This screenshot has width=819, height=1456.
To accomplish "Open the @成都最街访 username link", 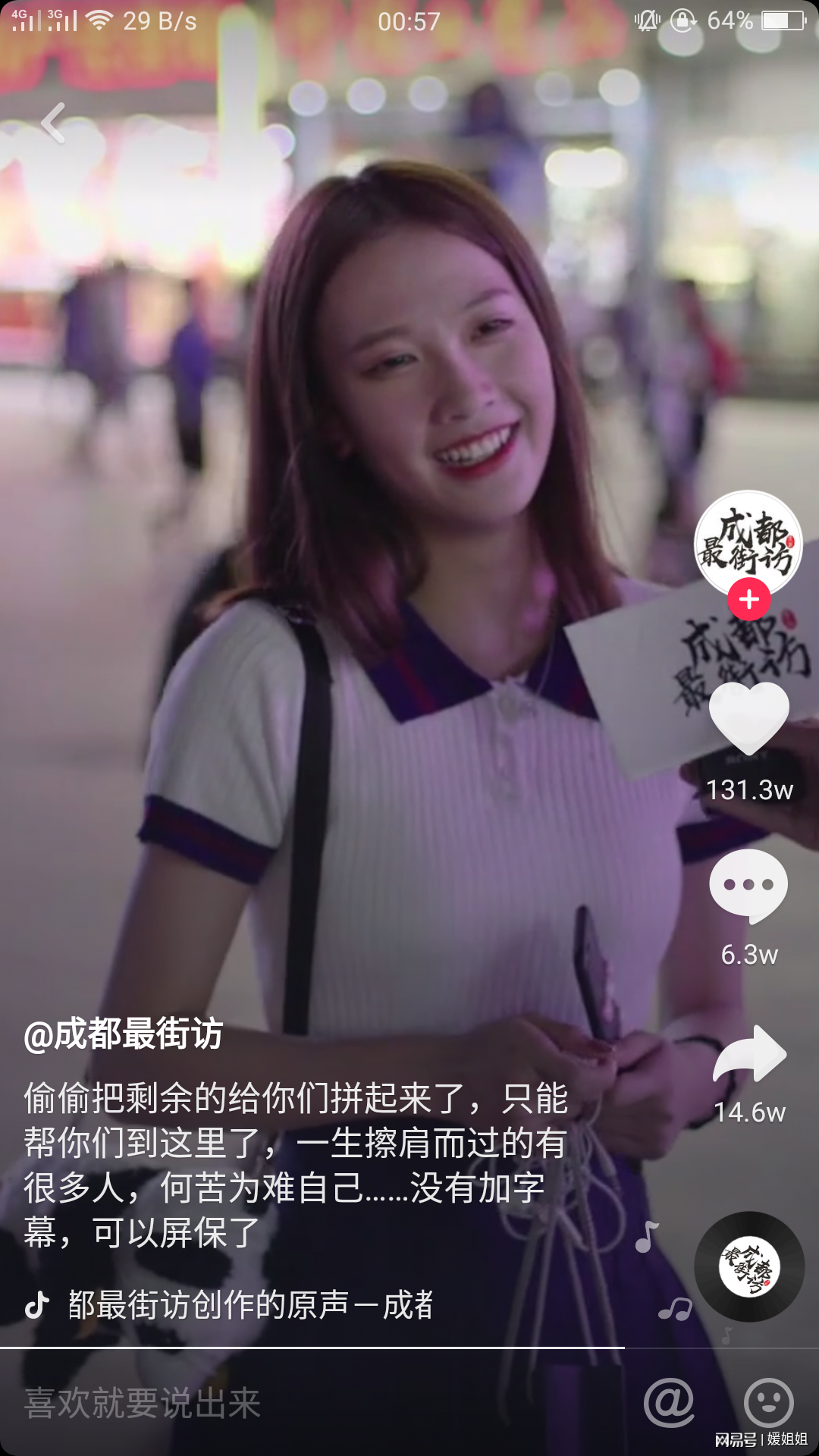I will coord(124,1034).
